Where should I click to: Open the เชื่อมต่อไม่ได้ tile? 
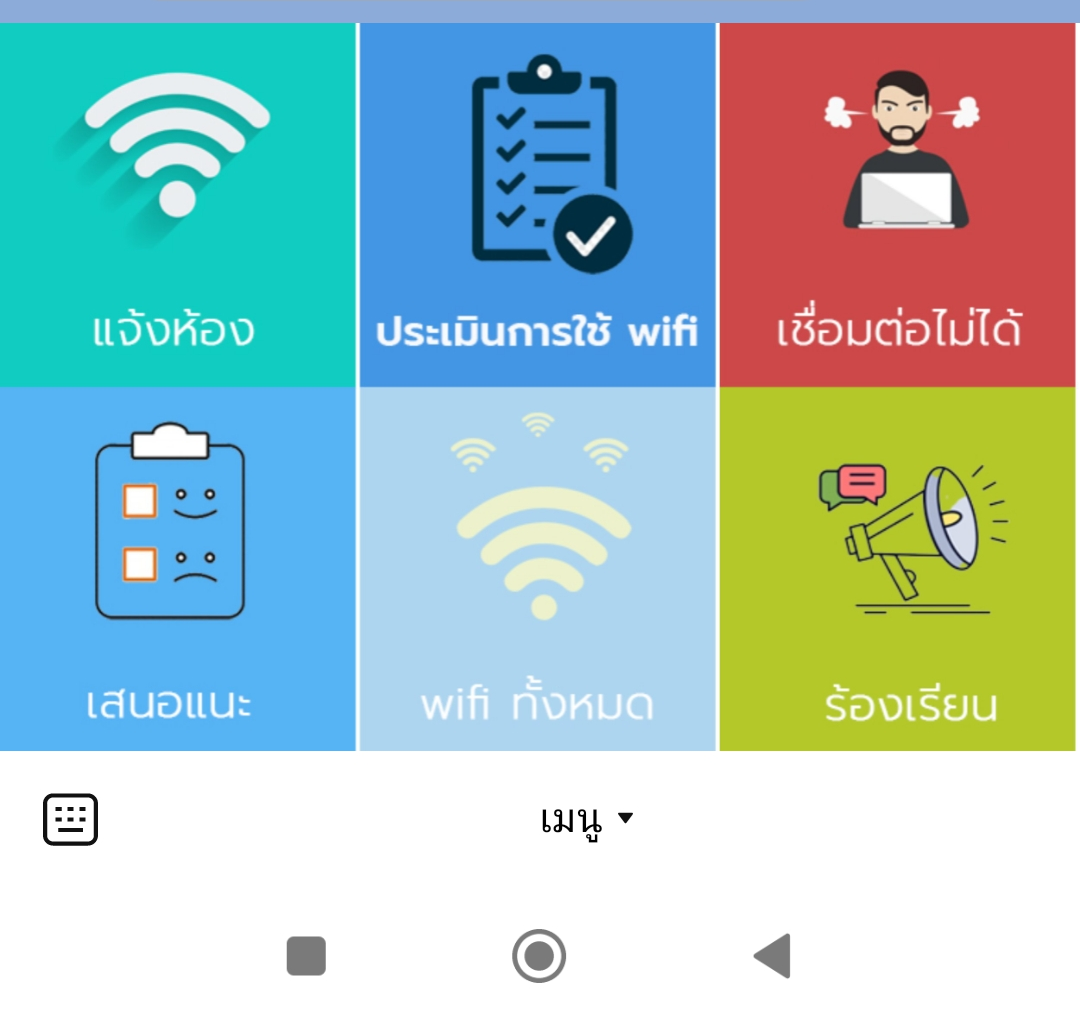click(x=898, y=205)
